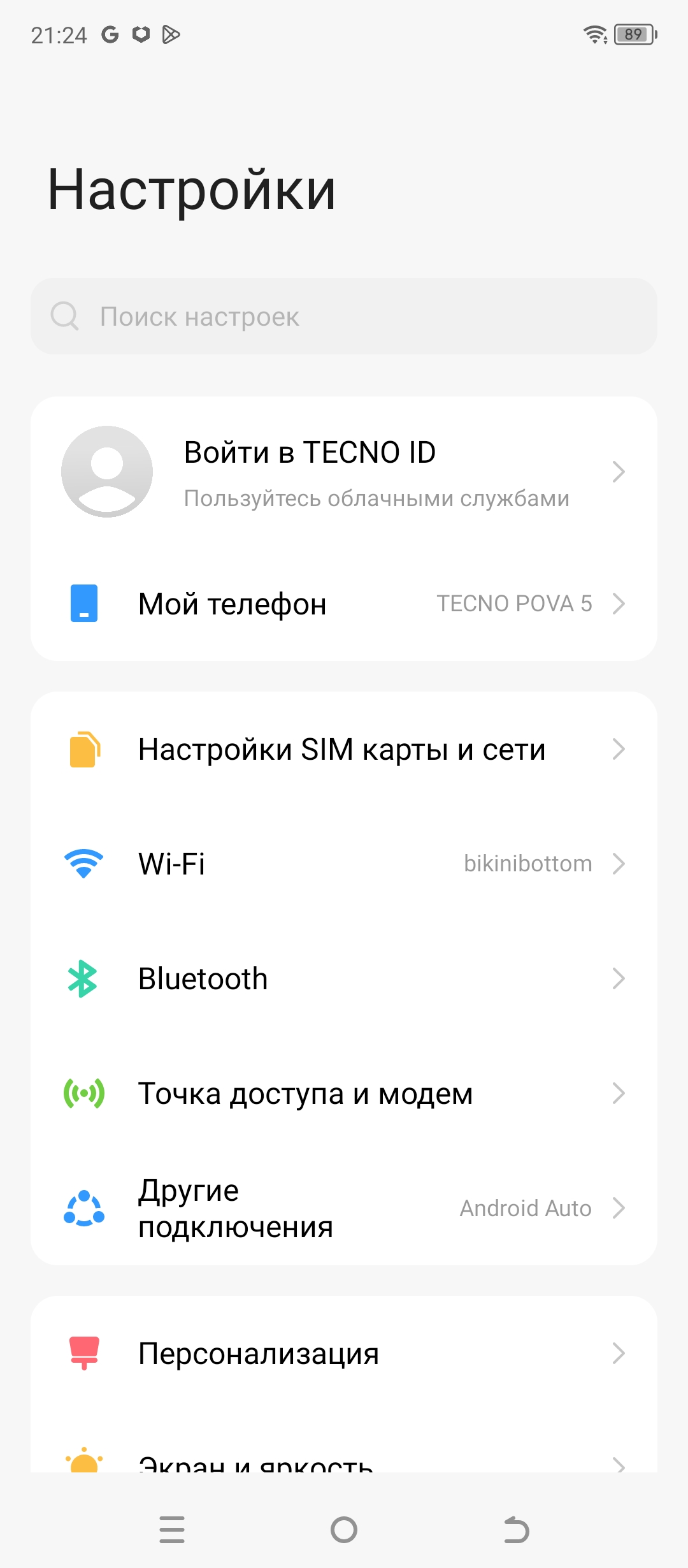Tap the settings search field

coord(344,316)
